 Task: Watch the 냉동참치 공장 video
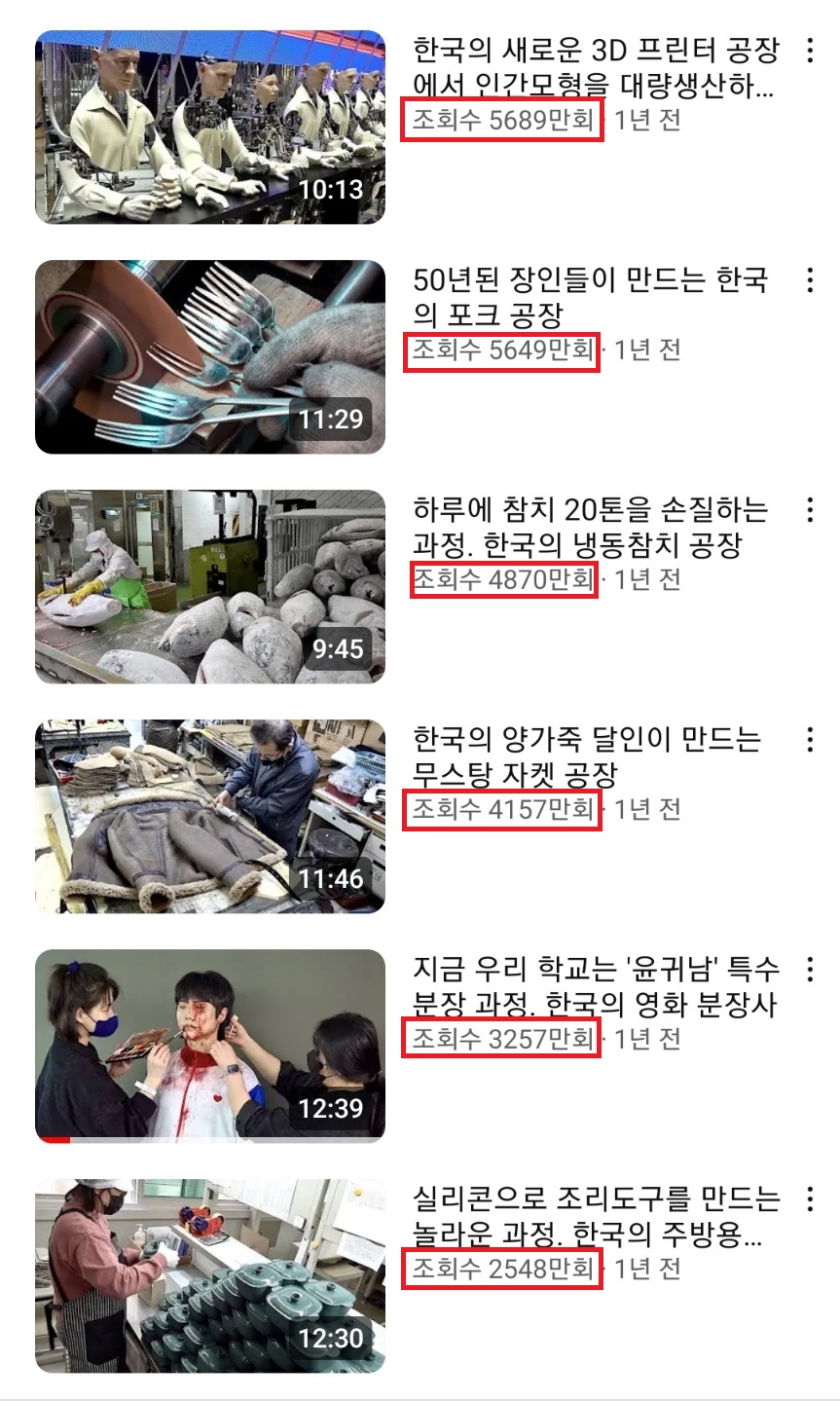209,586
